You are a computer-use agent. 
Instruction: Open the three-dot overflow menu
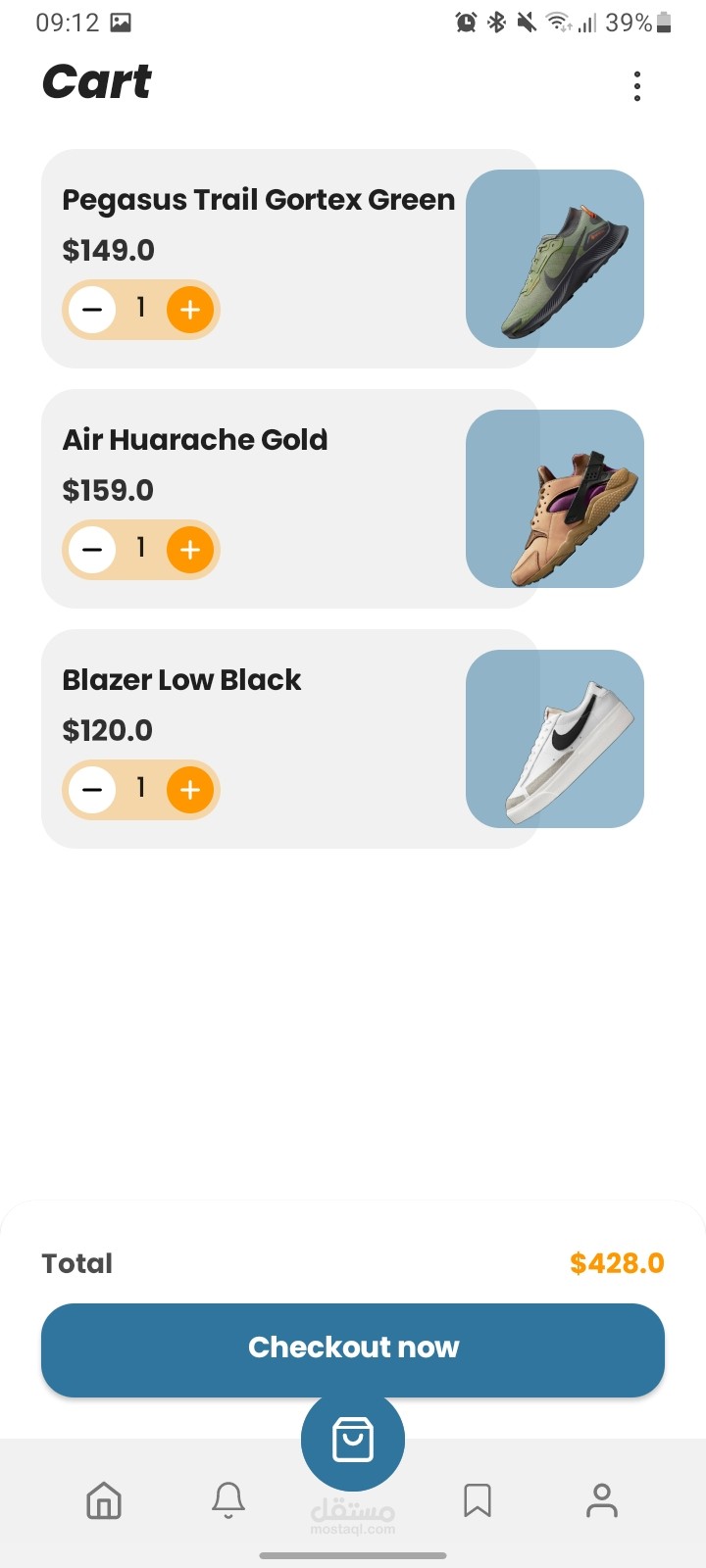click(637, 86)
